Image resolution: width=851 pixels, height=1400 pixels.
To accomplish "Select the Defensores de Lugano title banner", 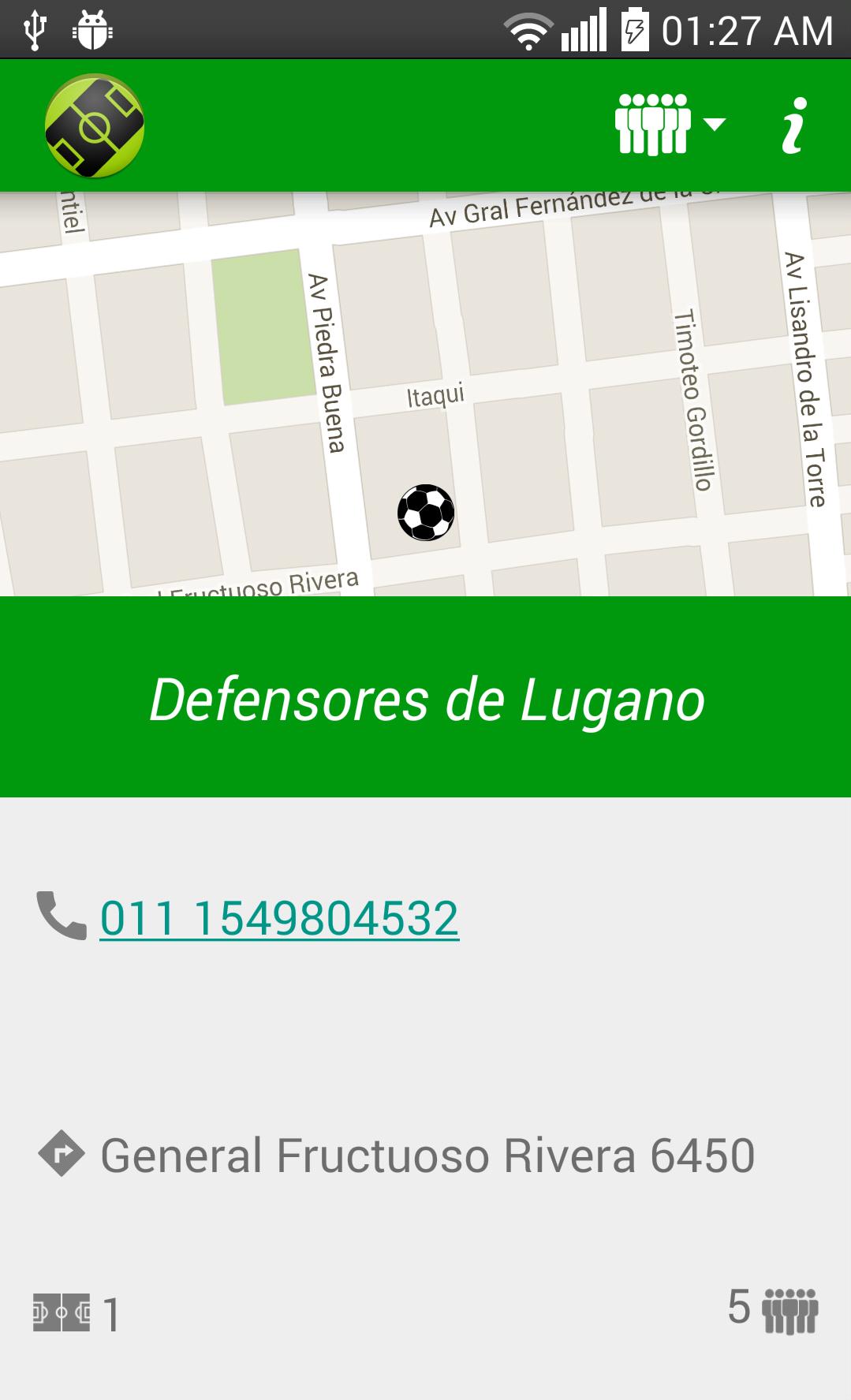I will [426, 698].
